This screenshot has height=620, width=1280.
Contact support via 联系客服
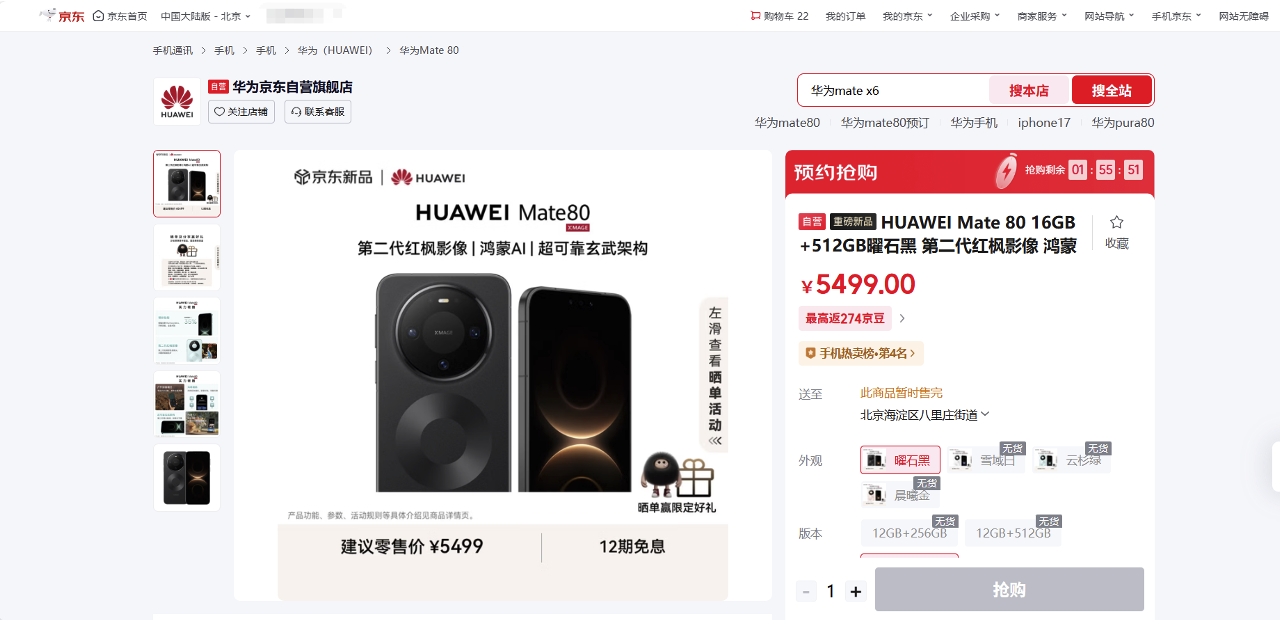pos(318,112)
